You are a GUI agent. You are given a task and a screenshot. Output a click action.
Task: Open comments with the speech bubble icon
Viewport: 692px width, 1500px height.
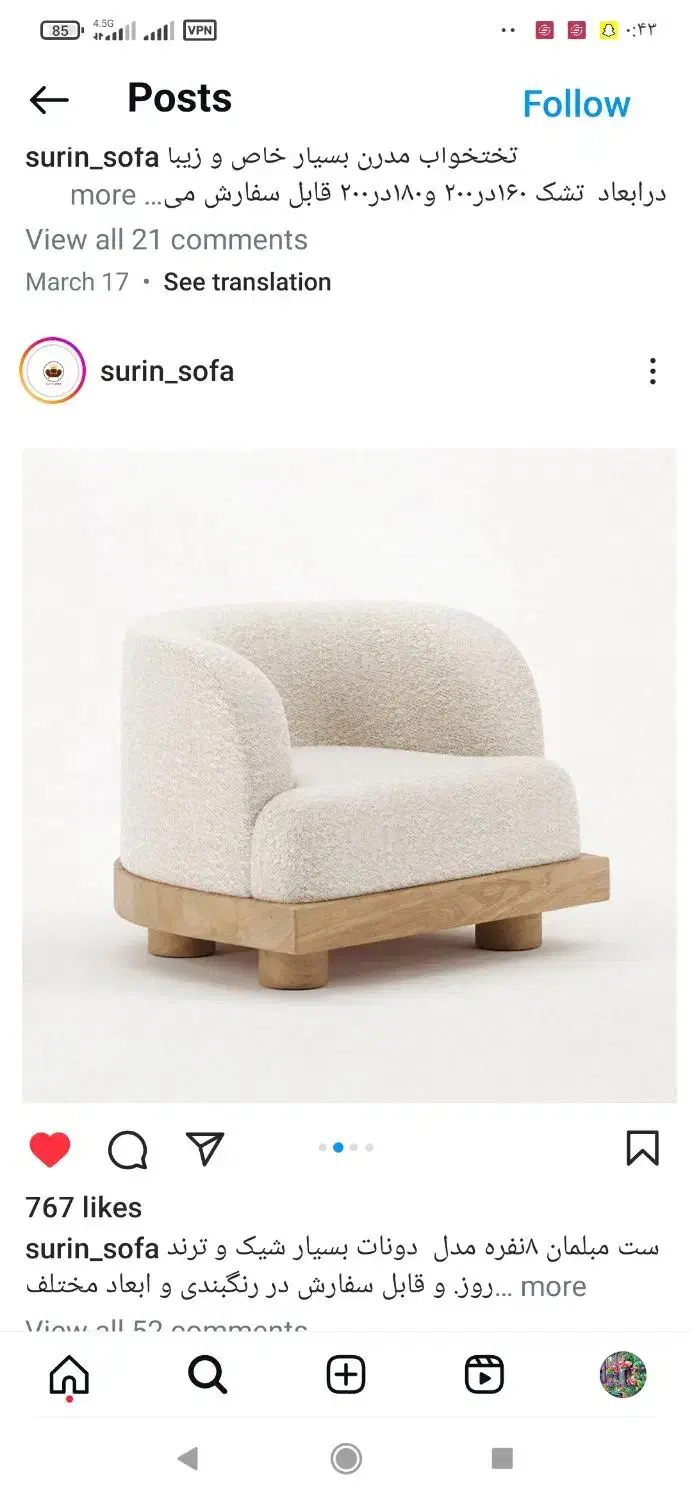tap(127, 1150)
